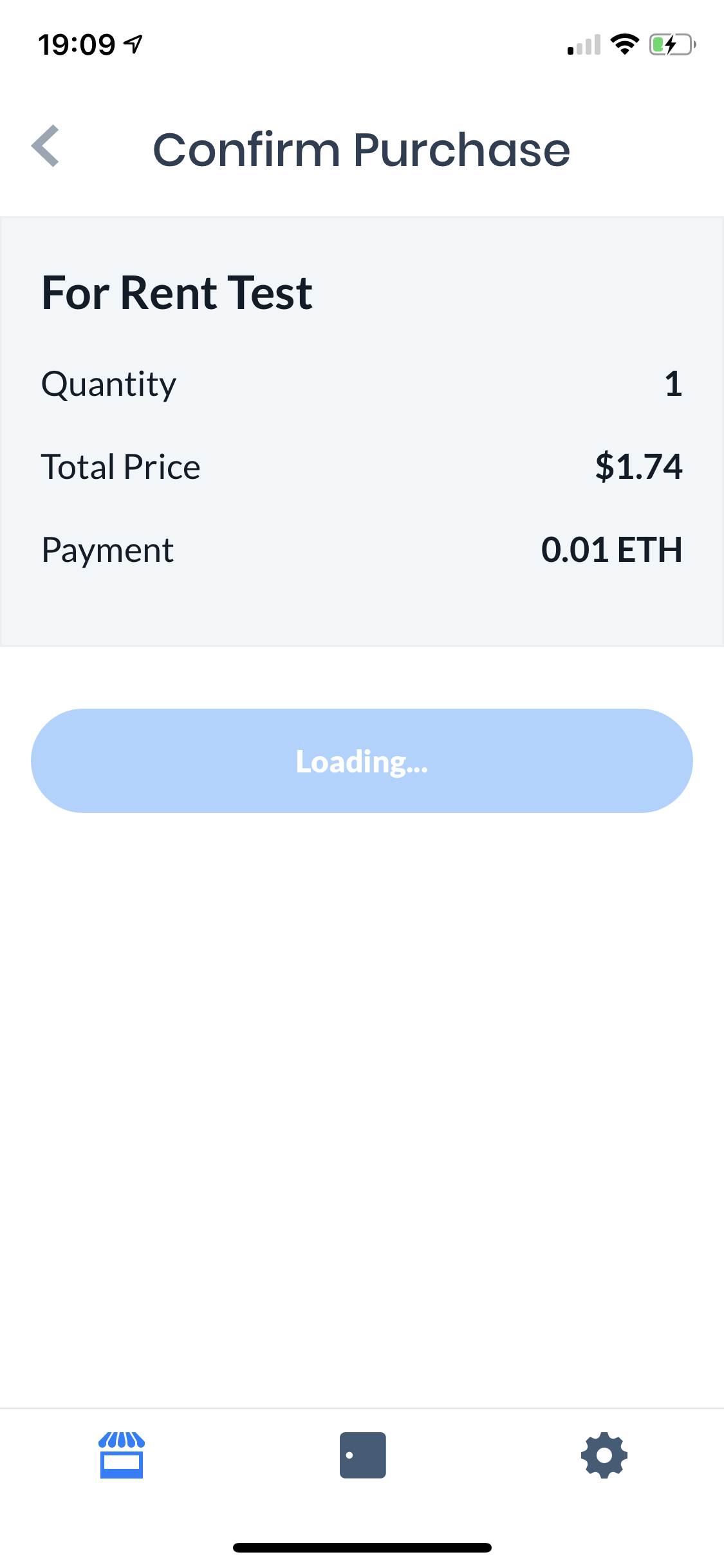Tap the back chevron next to Confirm Purchase

pyautogui.click(x=46, y=149)
